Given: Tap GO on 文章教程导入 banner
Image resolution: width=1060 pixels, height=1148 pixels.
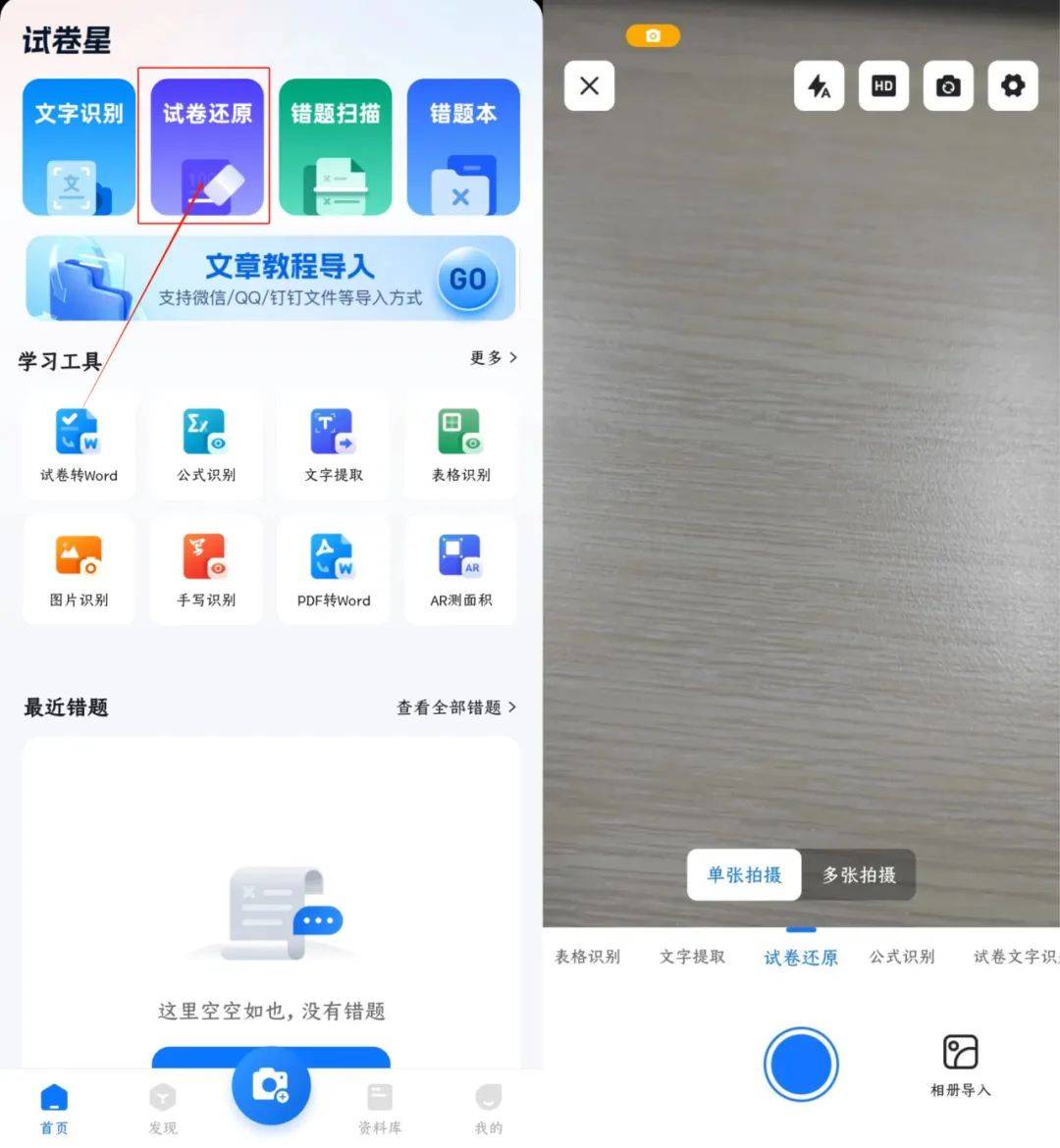Looking at the screenshot, I should pos(468,279).
